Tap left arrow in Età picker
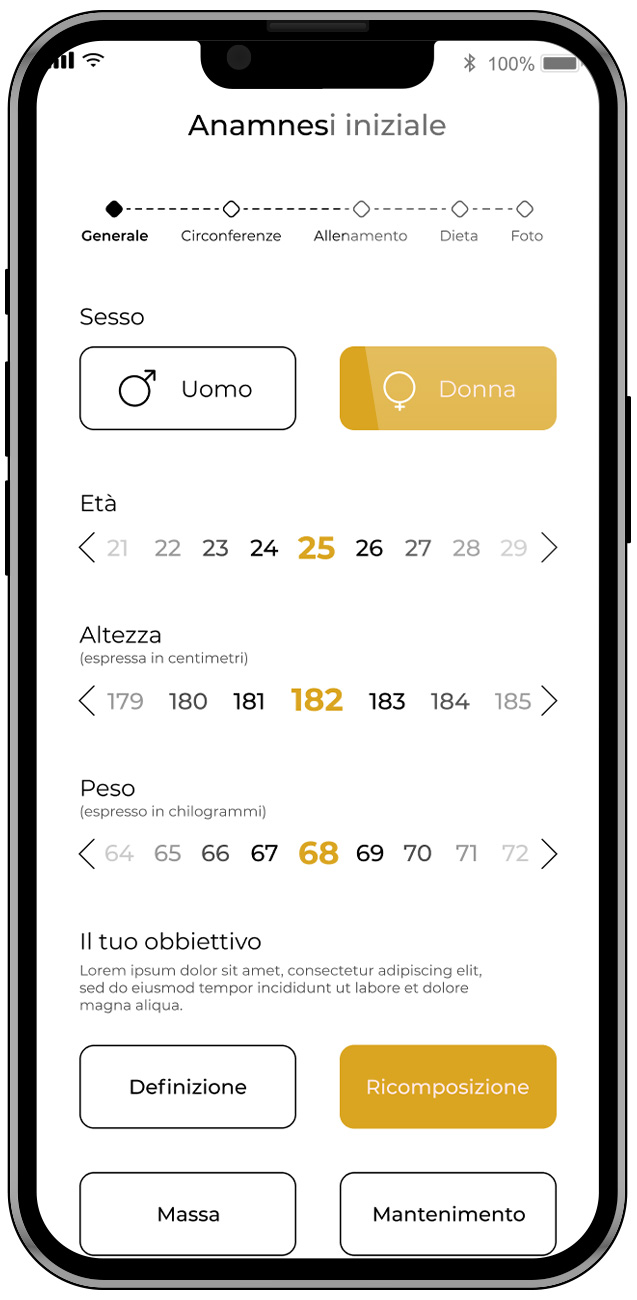The image size is (637, 1300). pyautogui.click(x=87, y=548)
